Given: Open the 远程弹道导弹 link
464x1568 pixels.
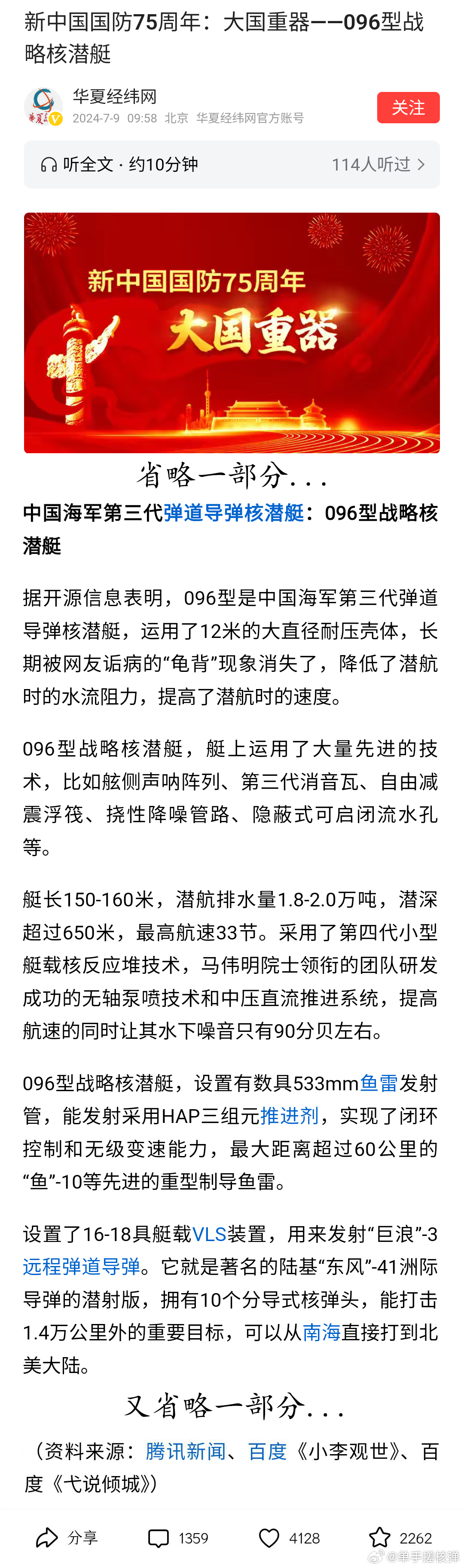Looking at the screenshot, I should click(x=82, y=1267).
